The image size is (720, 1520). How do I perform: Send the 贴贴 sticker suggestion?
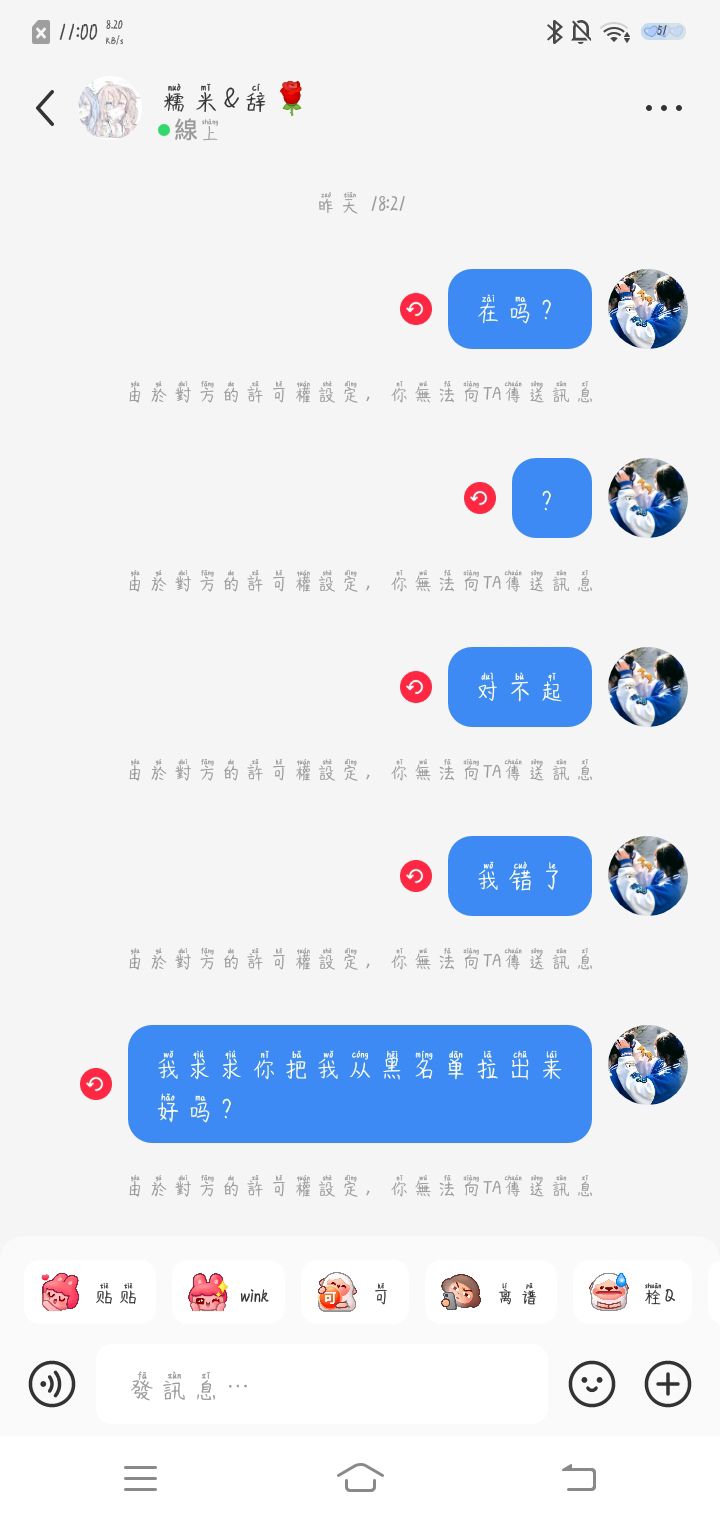coord(90,1292)
